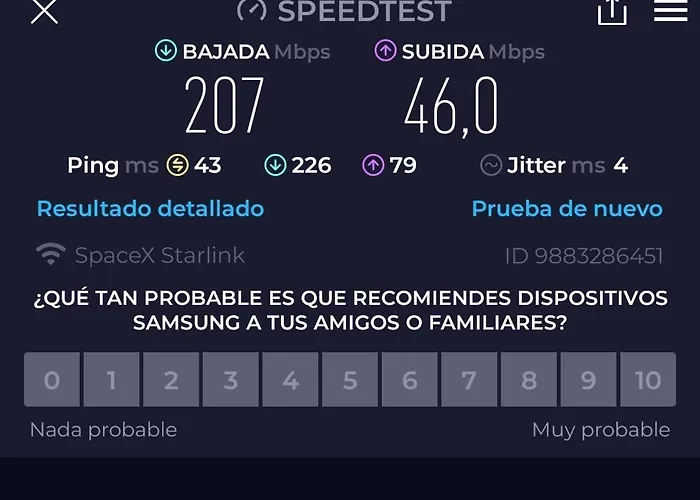This screenshot has width=700, height=500.
Task: Tap survey score 6
Action: [x=410, y=380]
